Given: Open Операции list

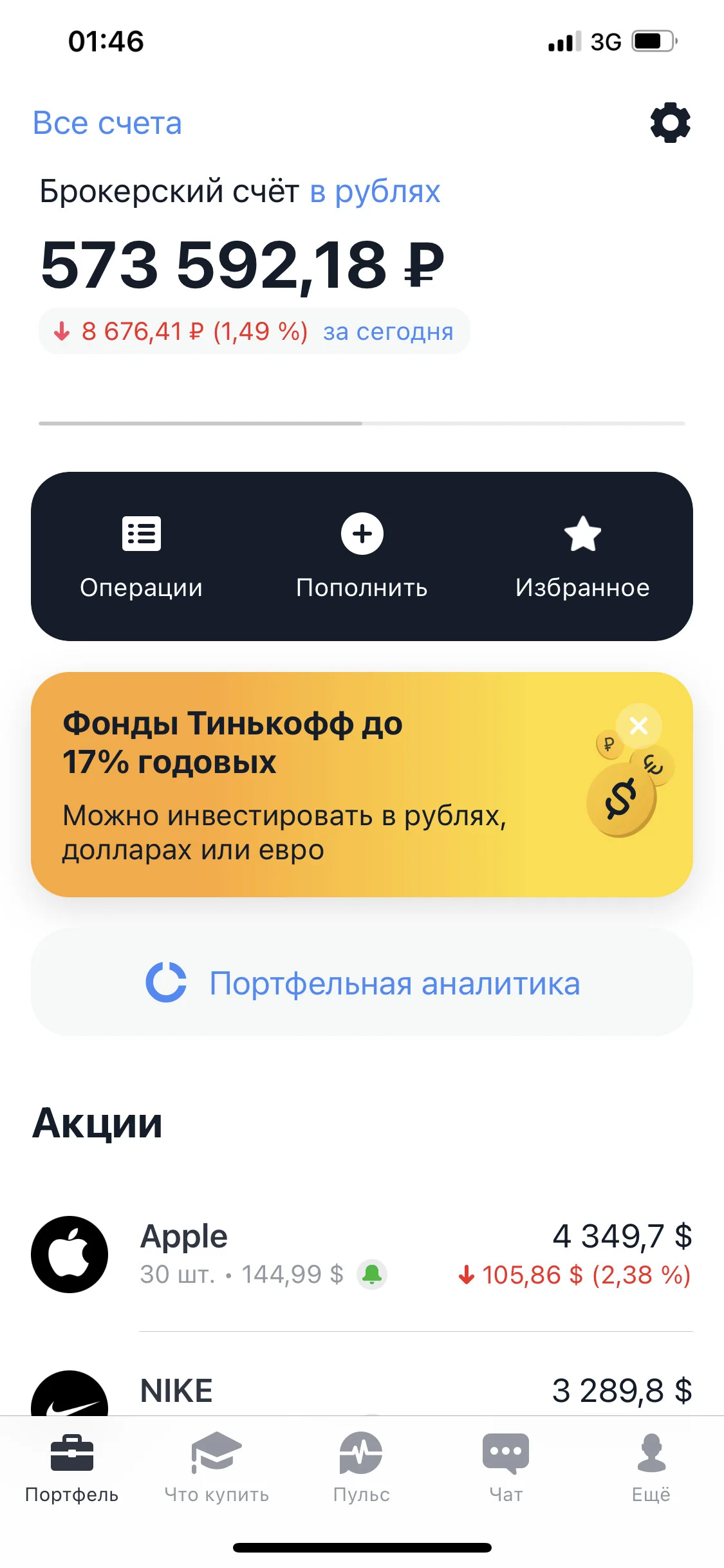Looking at the screenshot, I should [141, 557].
